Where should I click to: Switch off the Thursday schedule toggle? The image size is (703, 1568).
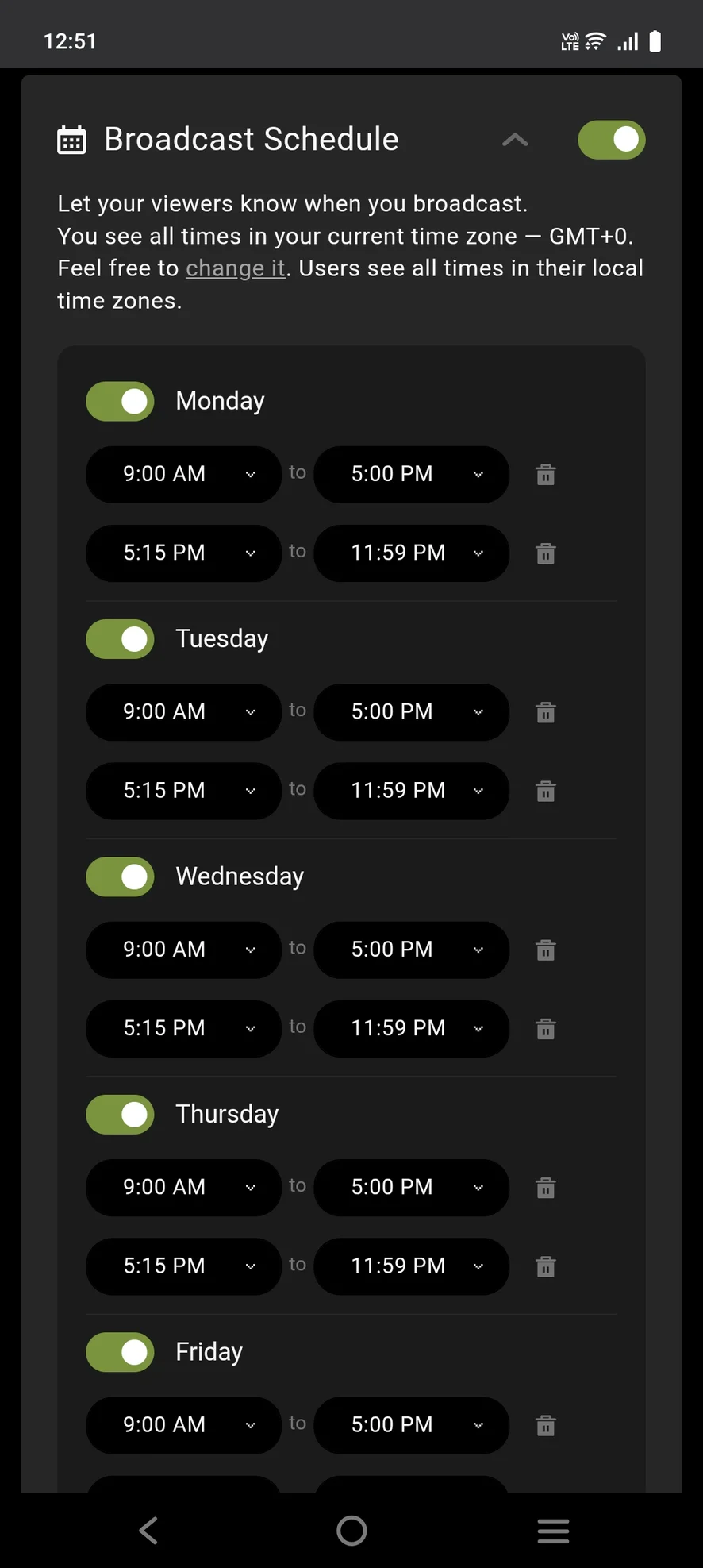120,1115
